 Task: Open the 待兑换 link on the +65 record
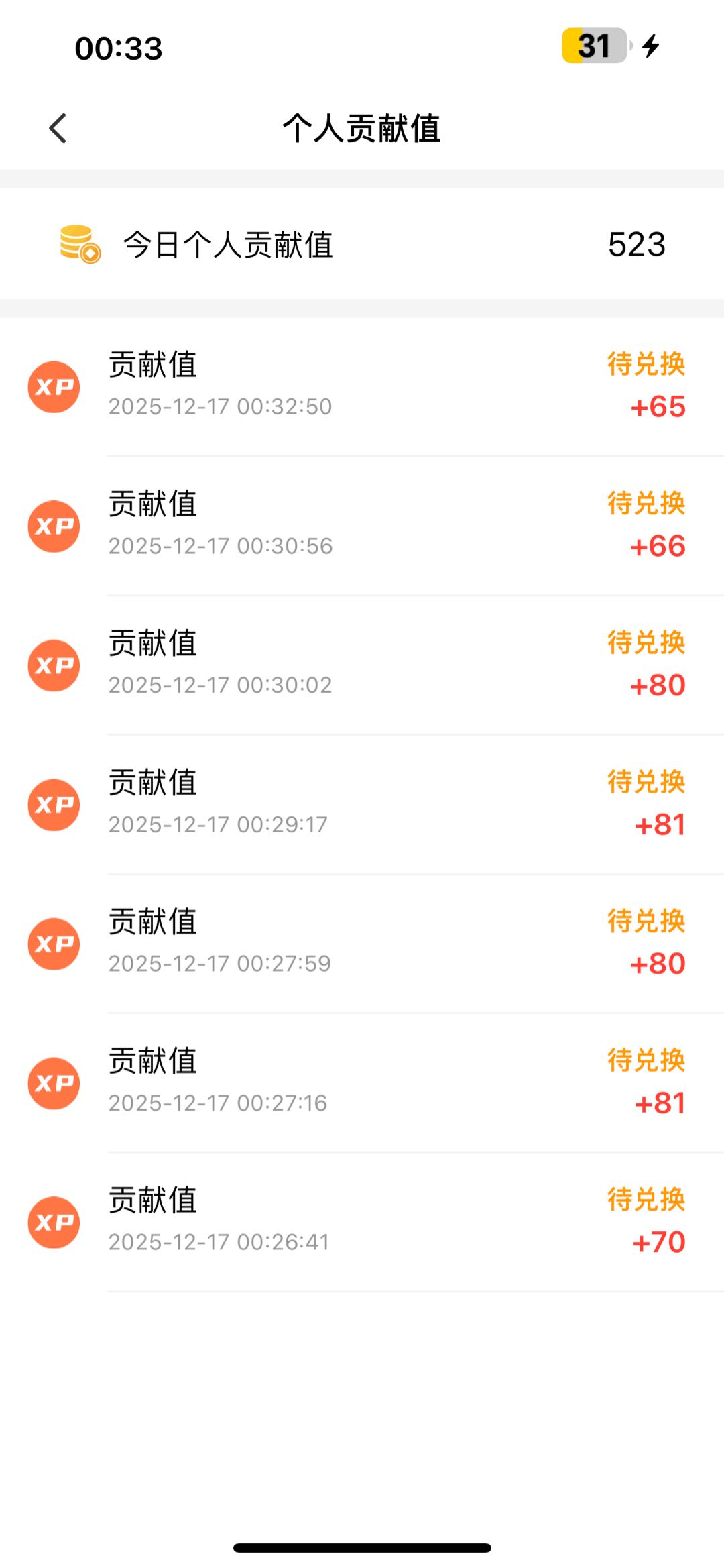click(645, 365)
